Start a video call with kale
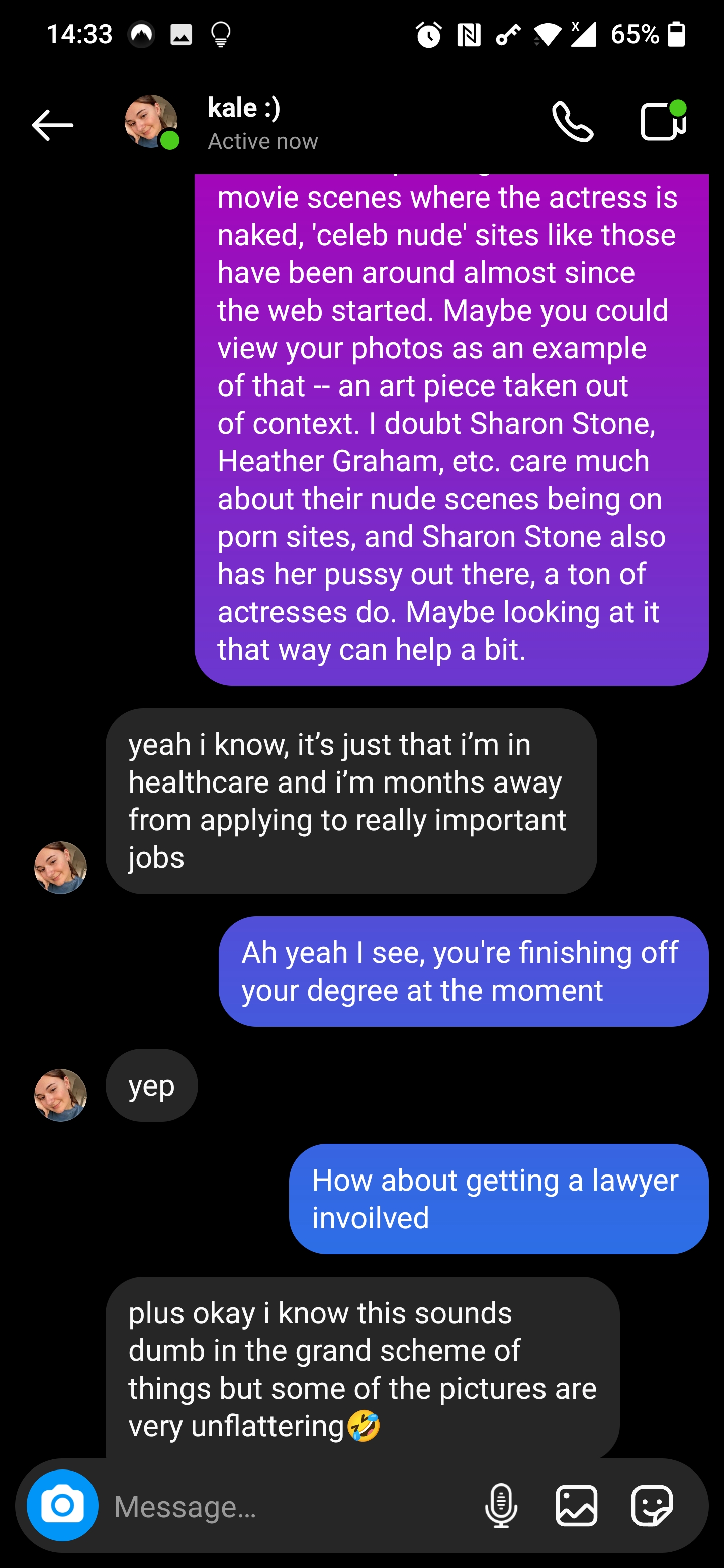The width and height of the screenshot is (724, 1568). click(663, 121)
